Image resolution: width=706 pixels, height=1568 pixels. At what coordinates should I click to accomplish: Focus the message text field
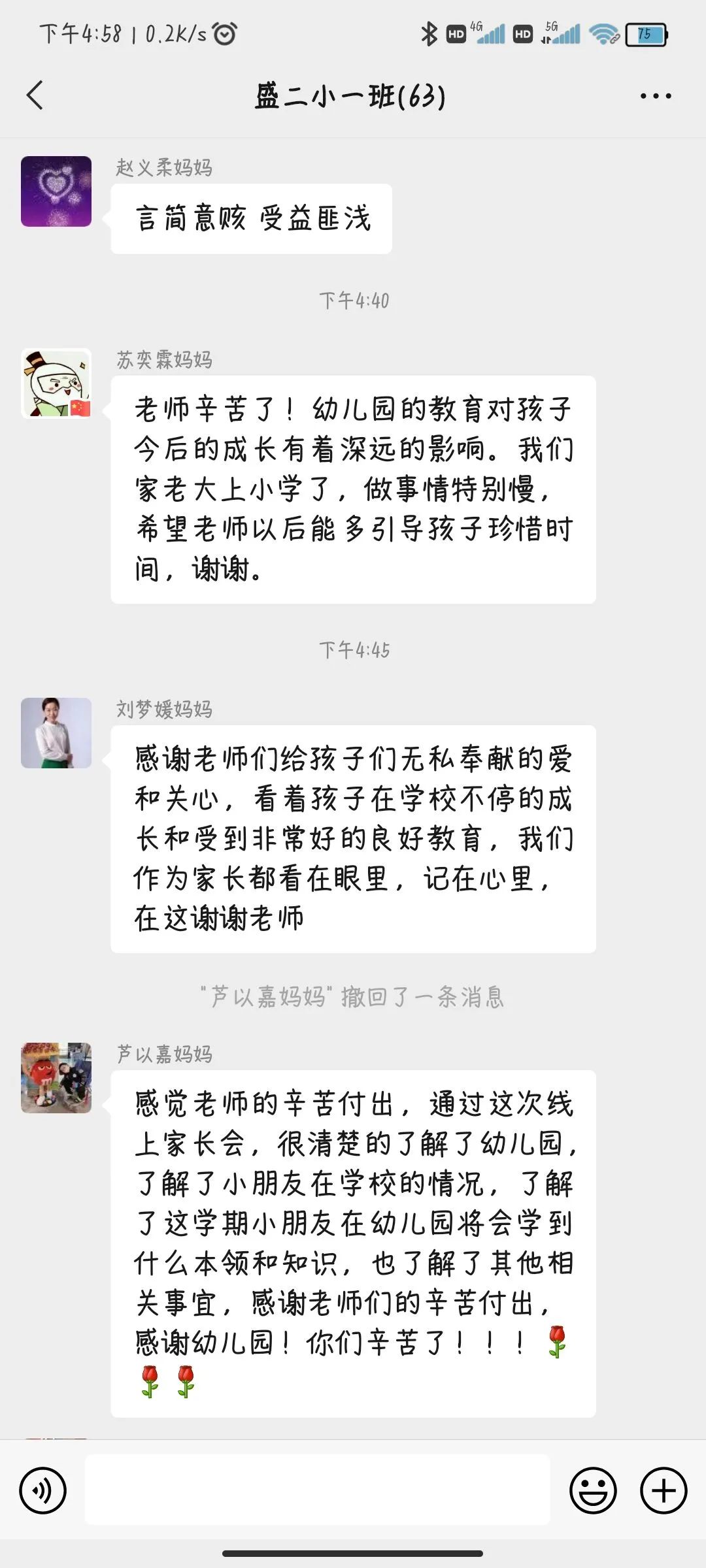pyautogui.click(x=318, y=1490)
